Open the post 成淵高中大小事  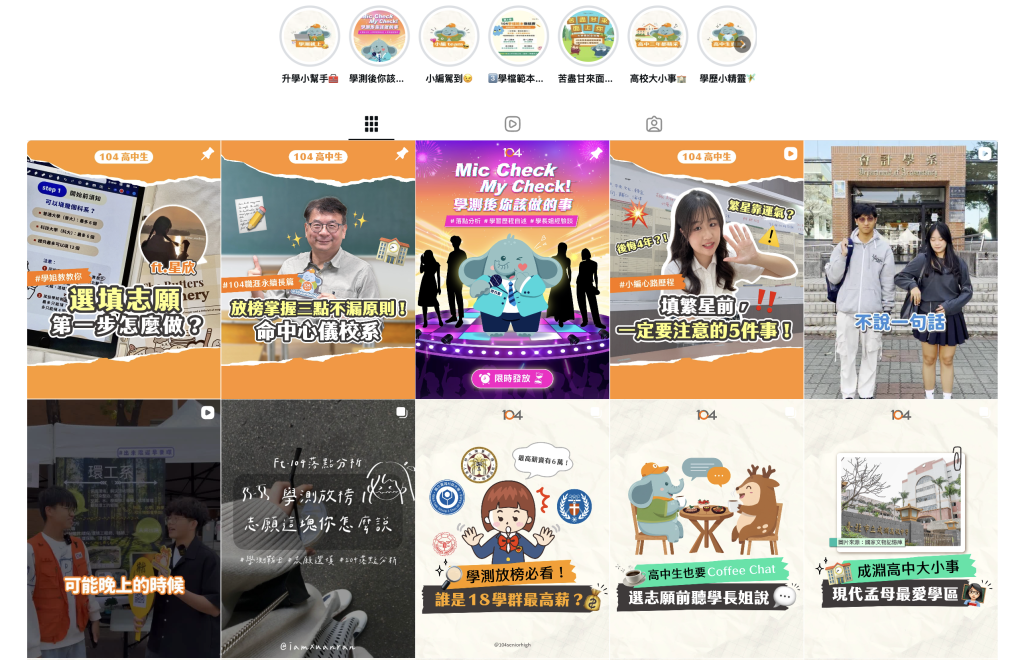pos(900,529)
